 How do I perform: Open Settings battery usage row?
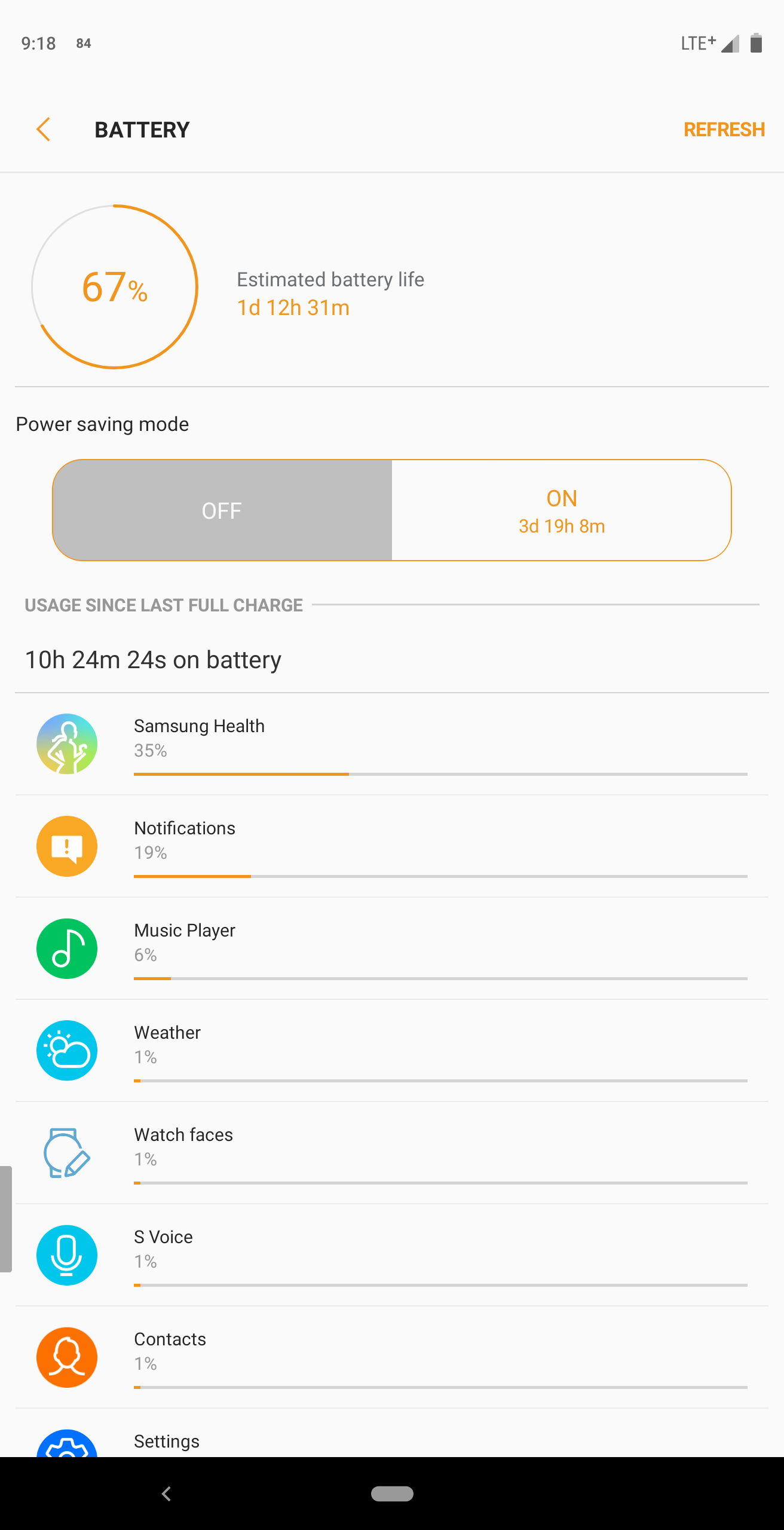[x=391, y=1442]
